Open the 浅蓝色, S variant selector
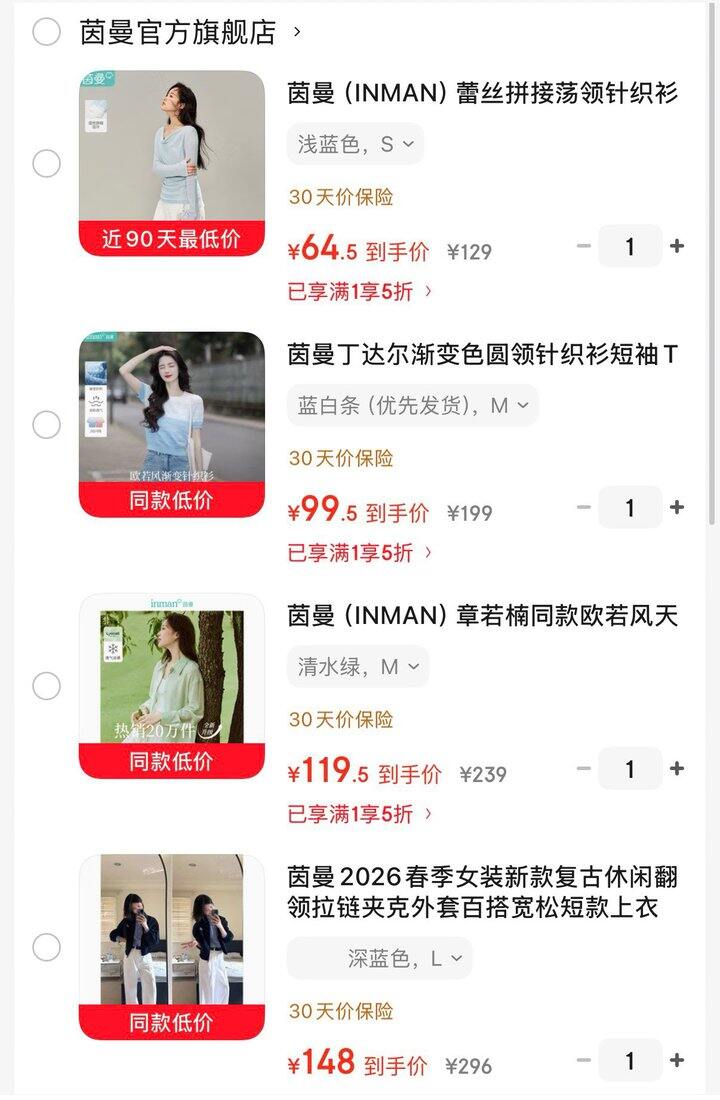Image resolution: width=720 pixels, height=1100 pixels. pyautogui.click(x=352, y=144)
